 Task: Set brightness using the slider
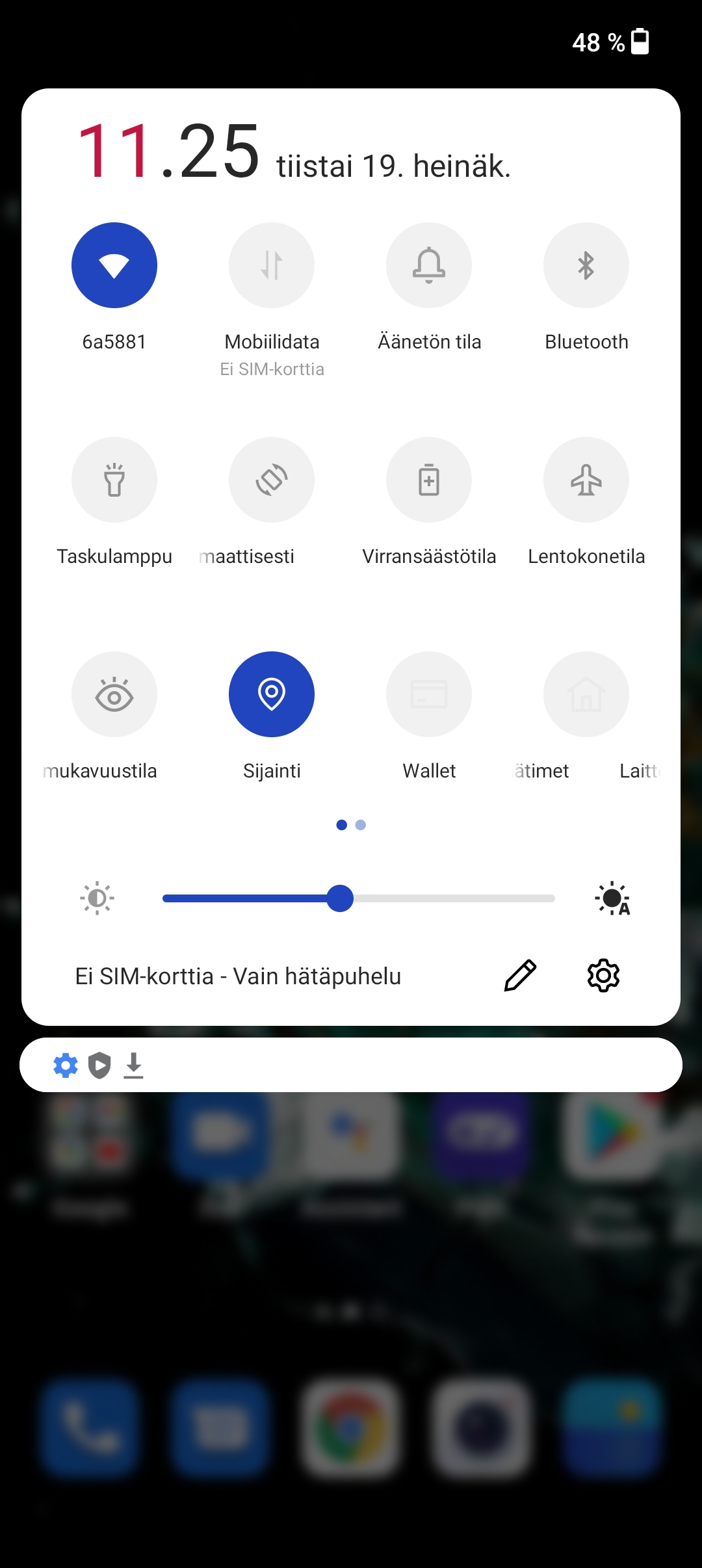tap(359, 898)
